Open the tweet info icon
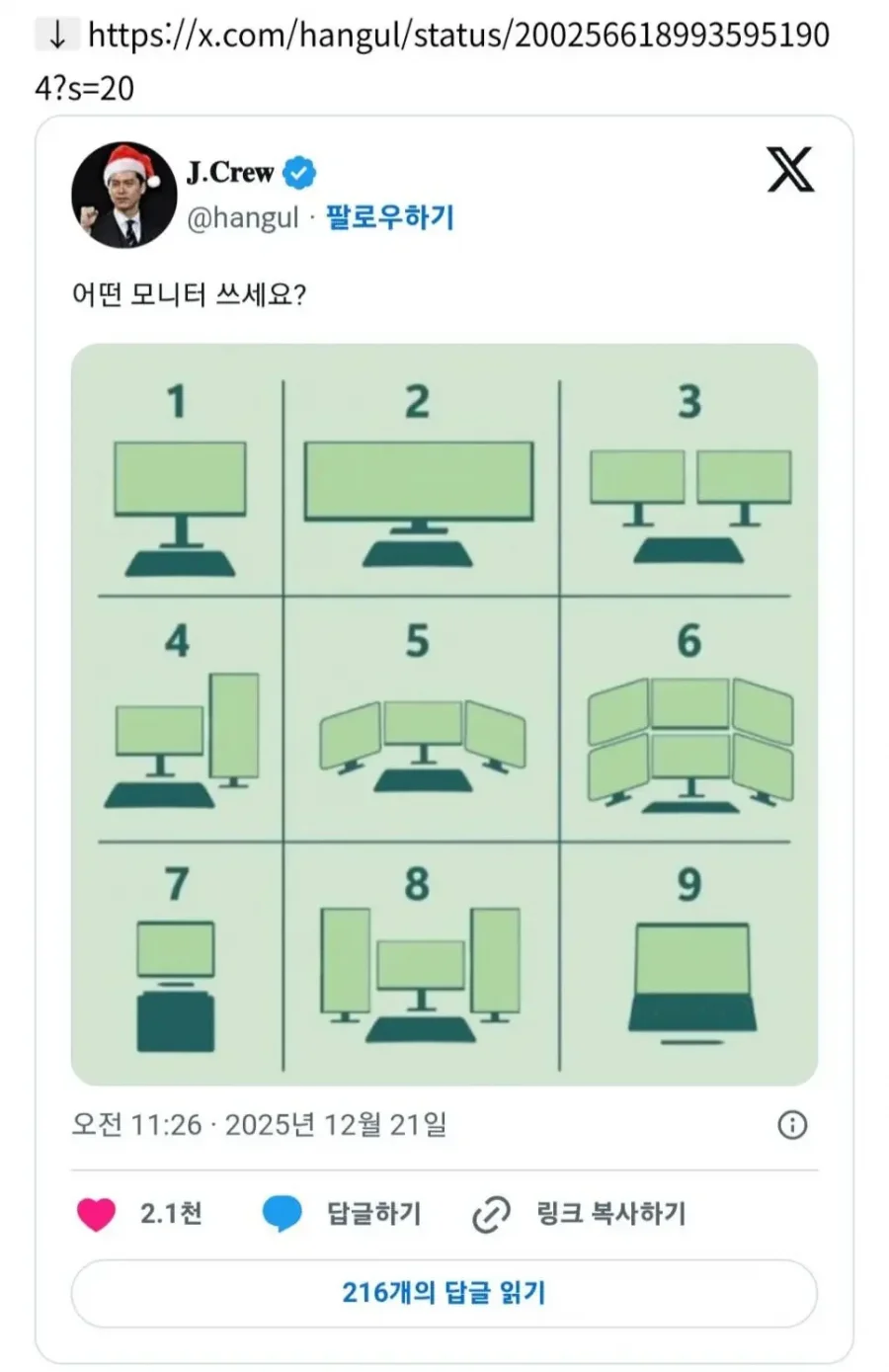The height and width of the screenshot is (1372, 889). click(792, 1125)
